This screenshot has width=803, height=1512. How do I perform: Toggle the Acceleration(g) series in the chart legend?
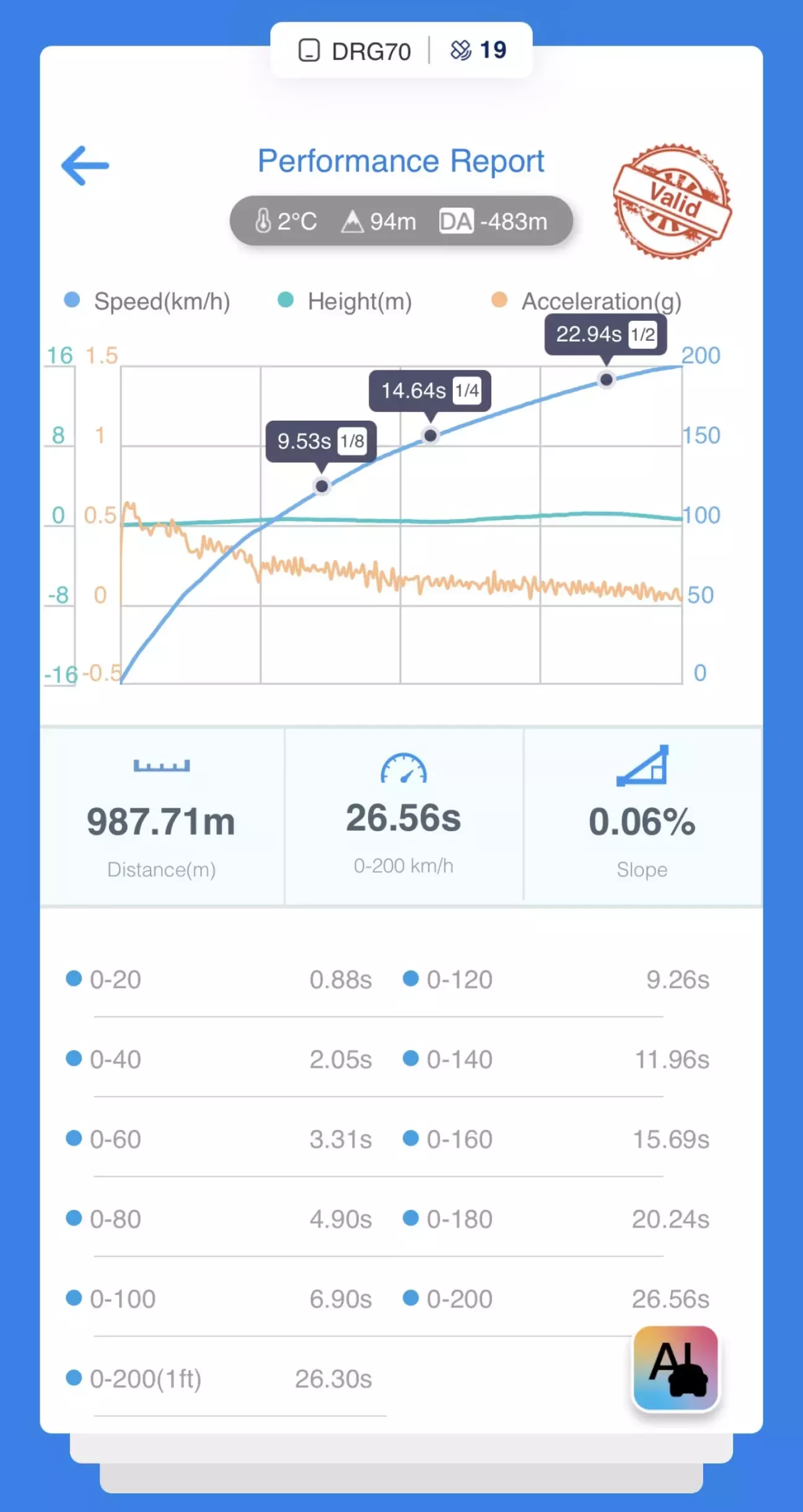click(x=586, y=302)
